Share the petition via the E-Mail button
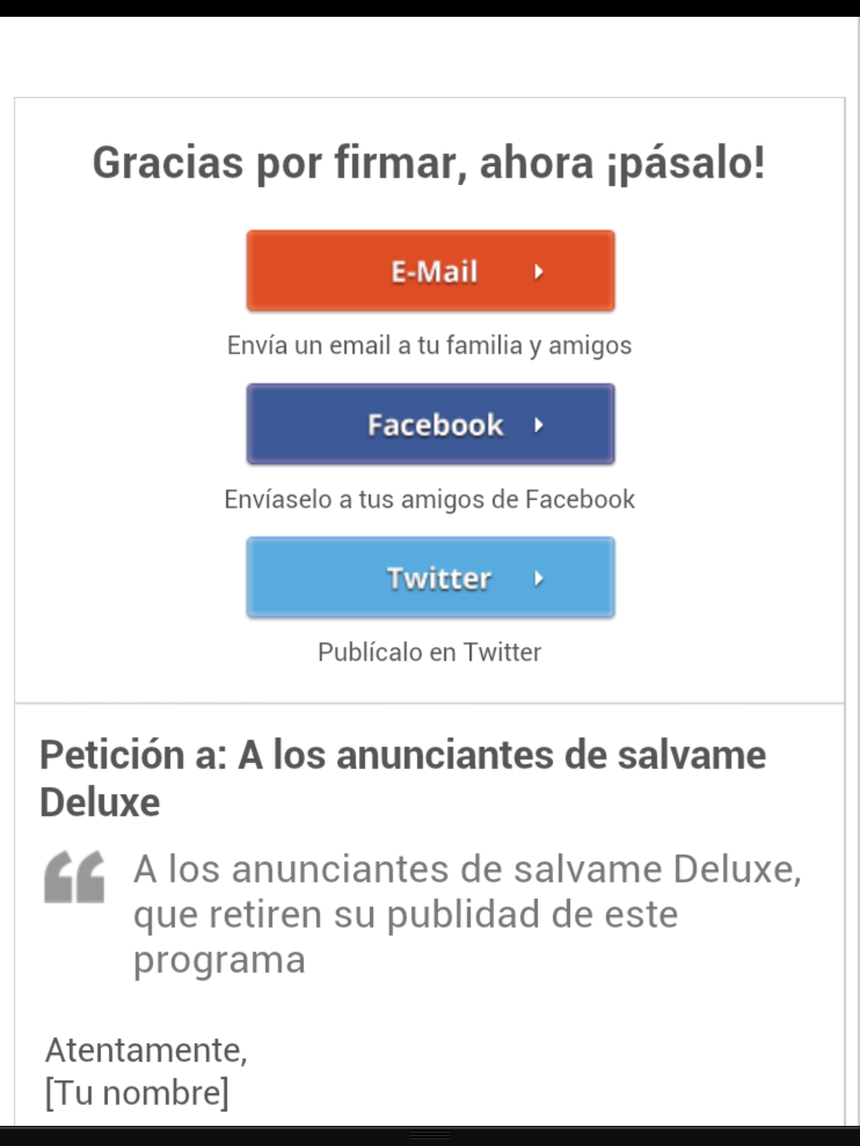860x1146 pixels. (430, 271)
